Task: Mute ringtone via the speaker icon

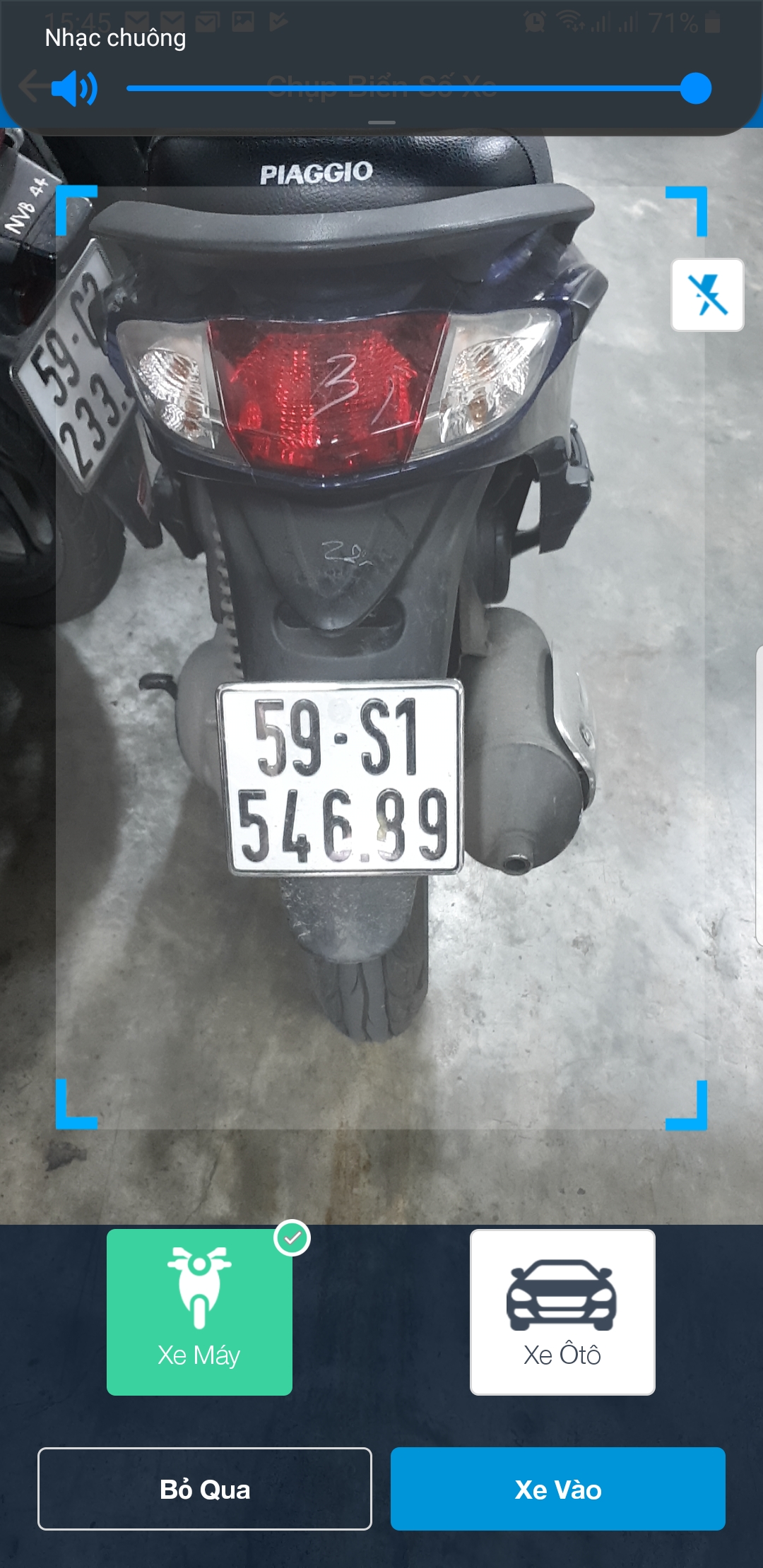Action: (x=74, y=89)
